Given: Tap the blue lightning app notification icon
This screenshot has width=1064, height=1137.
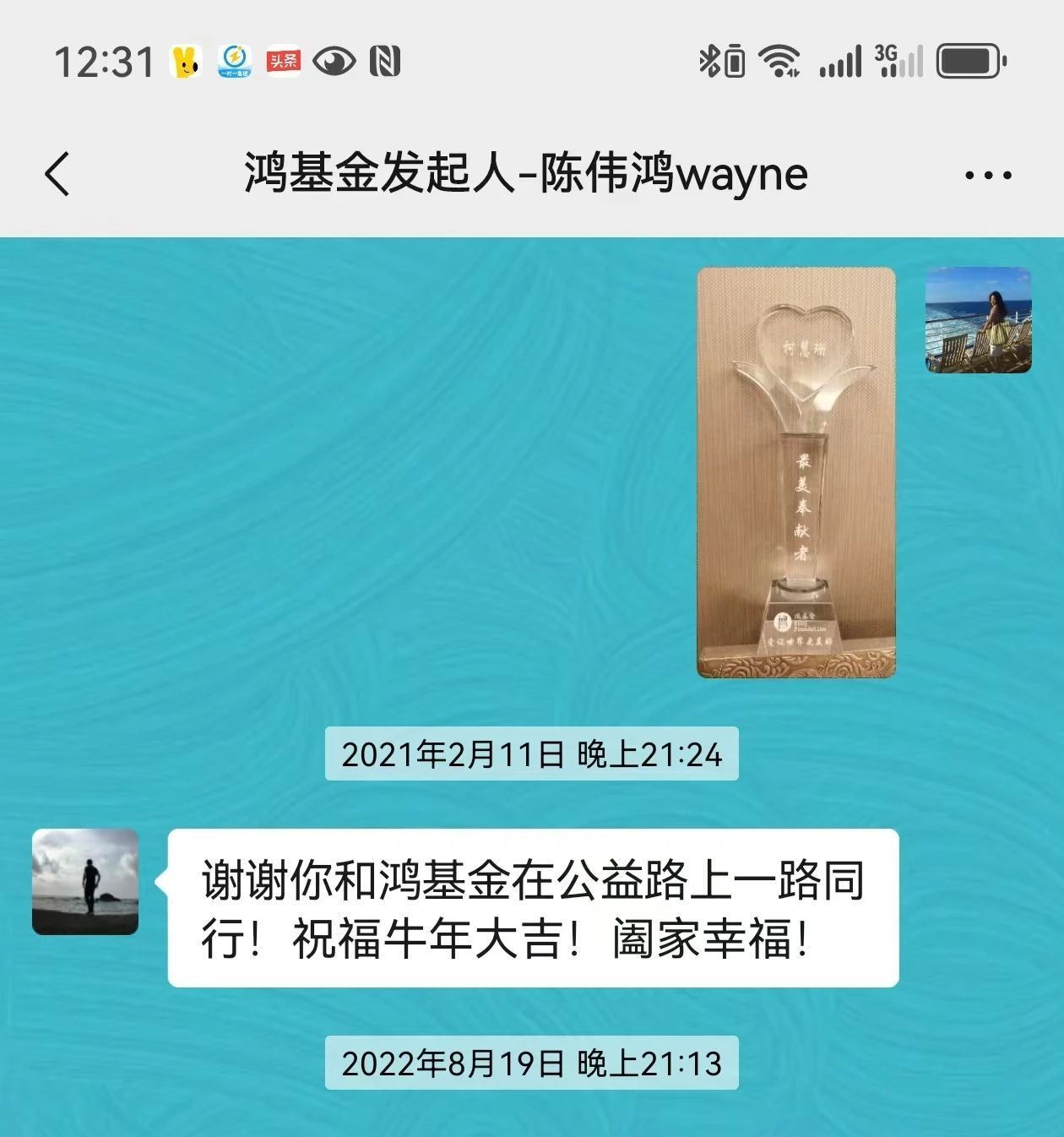Looking at the screenshot, I should [x=235, y=59].
